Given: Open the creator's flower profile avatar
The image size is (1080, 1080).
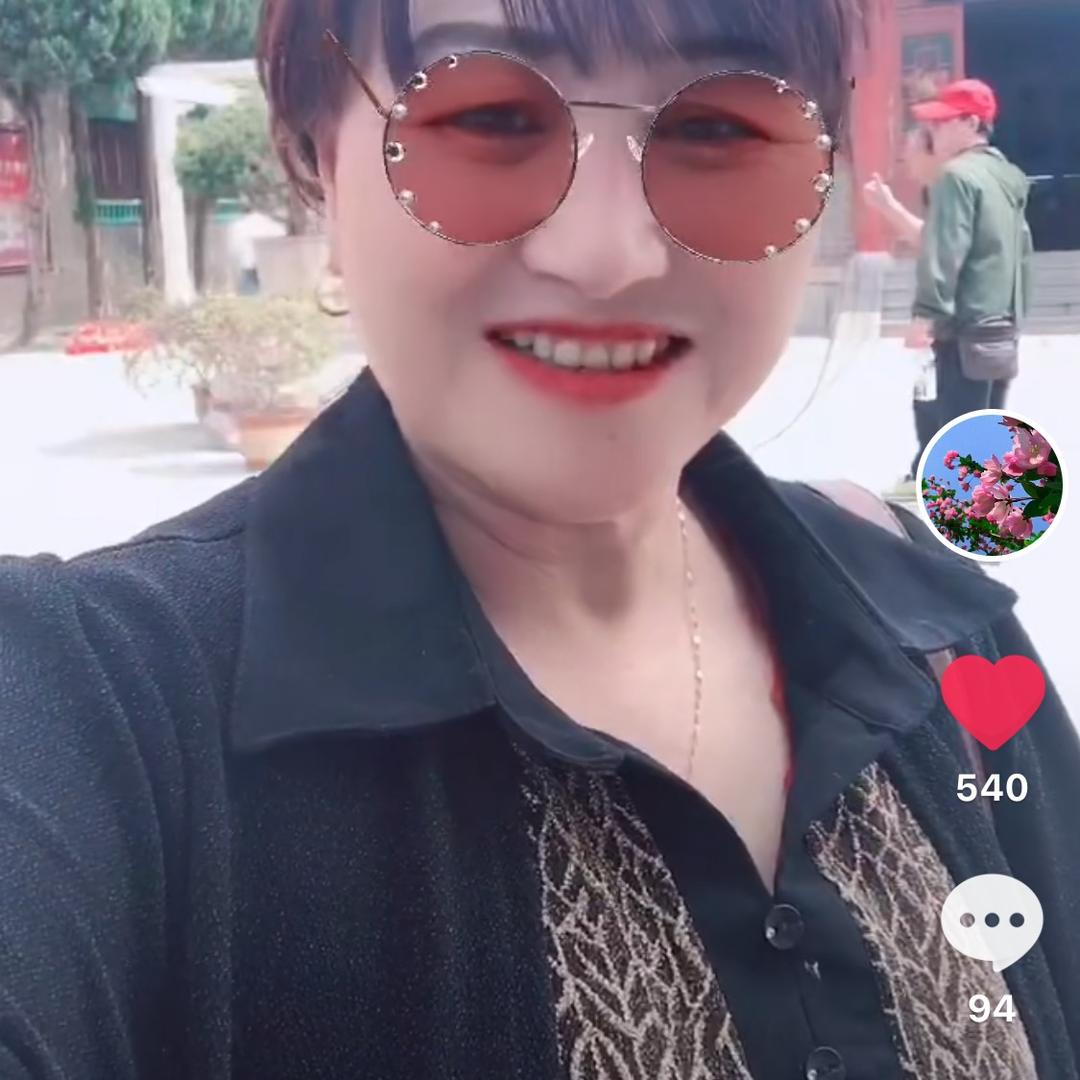Looking at the screenshot, I should click(990, 485).
